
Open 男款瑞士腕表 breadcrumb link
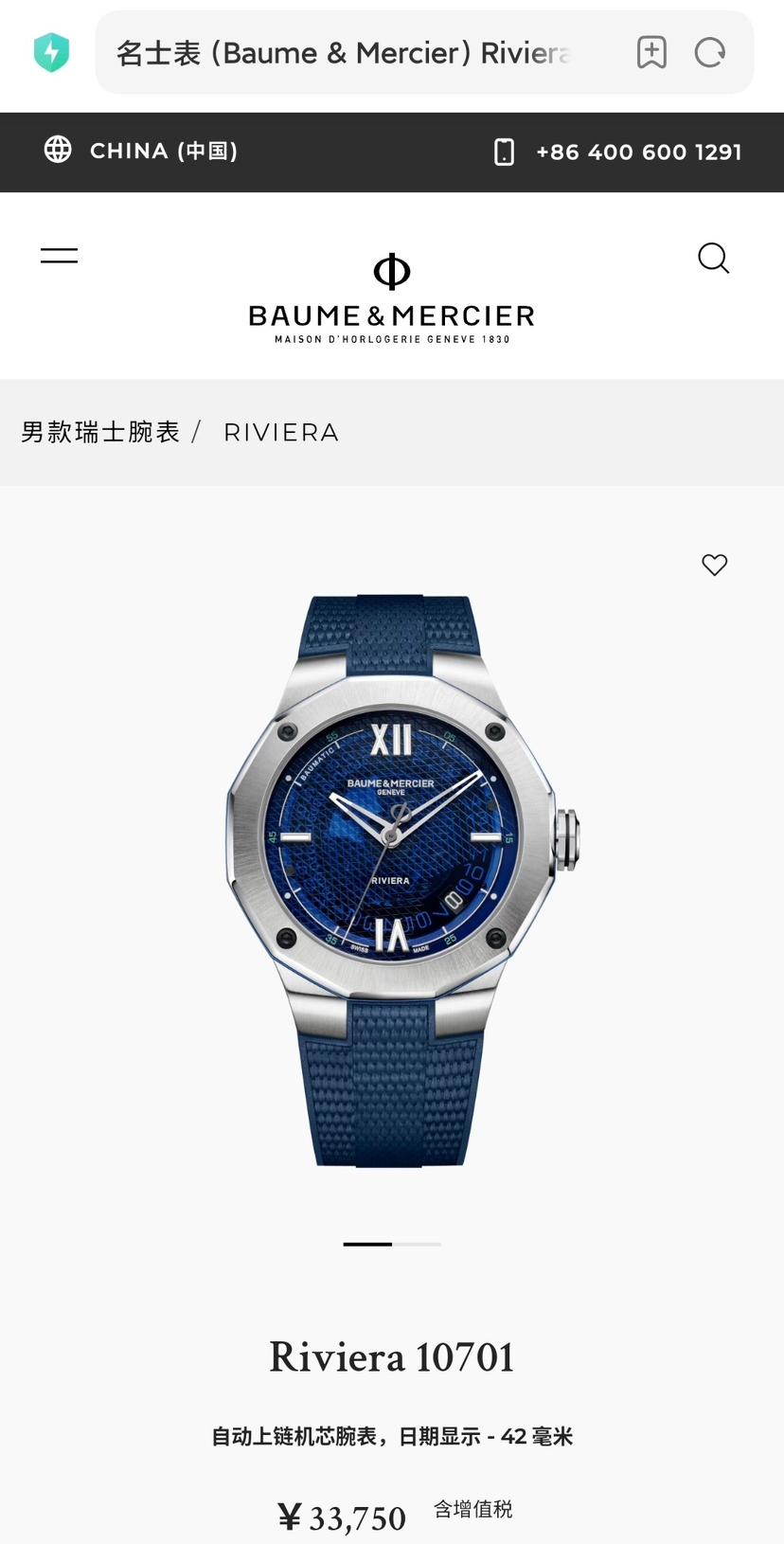pyautogui.click(x=100, y=432)
